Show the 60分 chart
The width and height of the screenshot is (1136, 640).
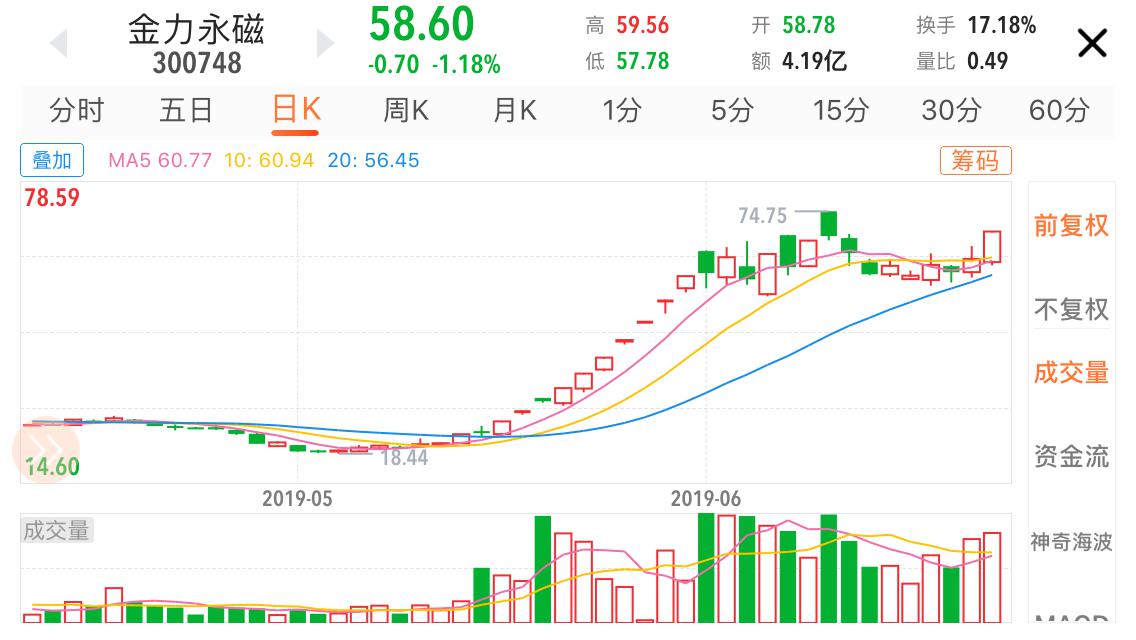click(x=1059, y=110)
